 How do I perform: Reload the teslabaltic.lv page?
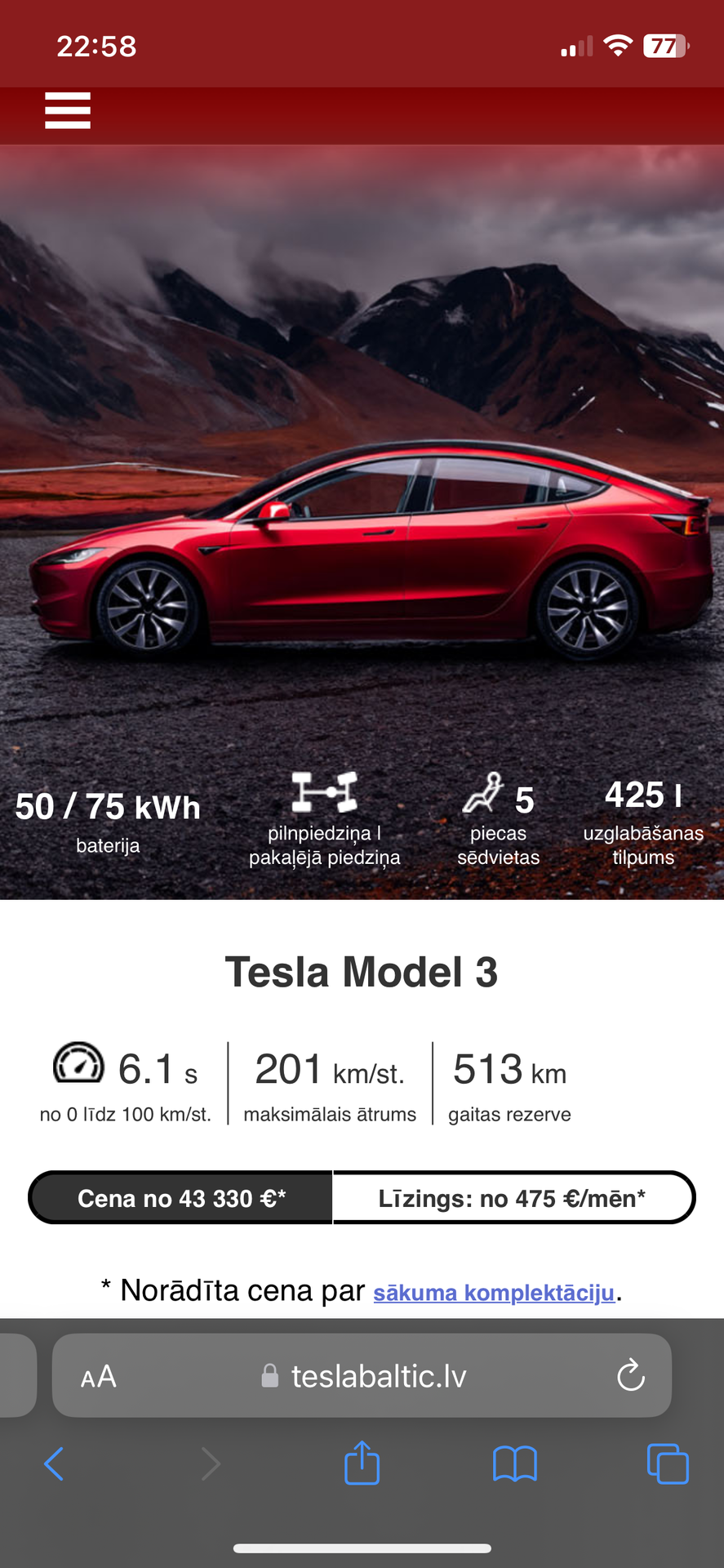pos(630,1376)
